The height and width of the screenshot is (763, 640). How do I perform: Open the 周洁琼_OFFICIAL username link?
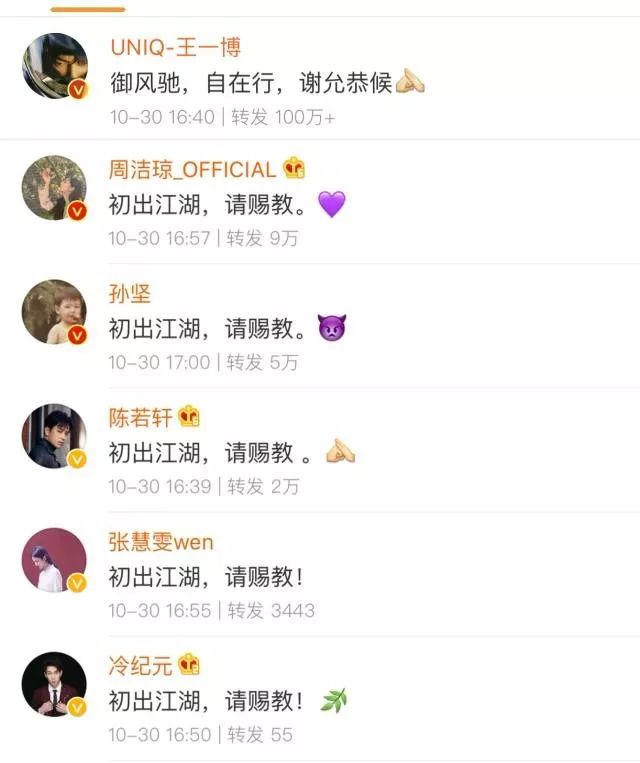191,169
